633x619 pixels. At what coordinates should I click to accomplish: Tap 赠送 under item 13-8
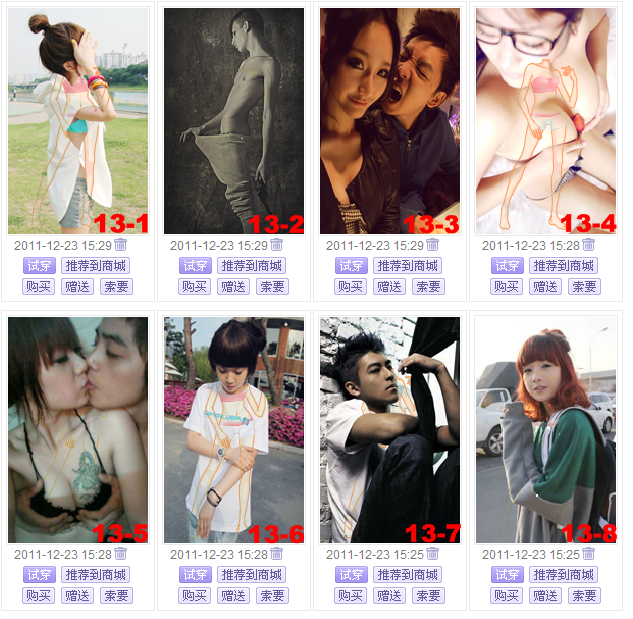click(x=546, y=596)
